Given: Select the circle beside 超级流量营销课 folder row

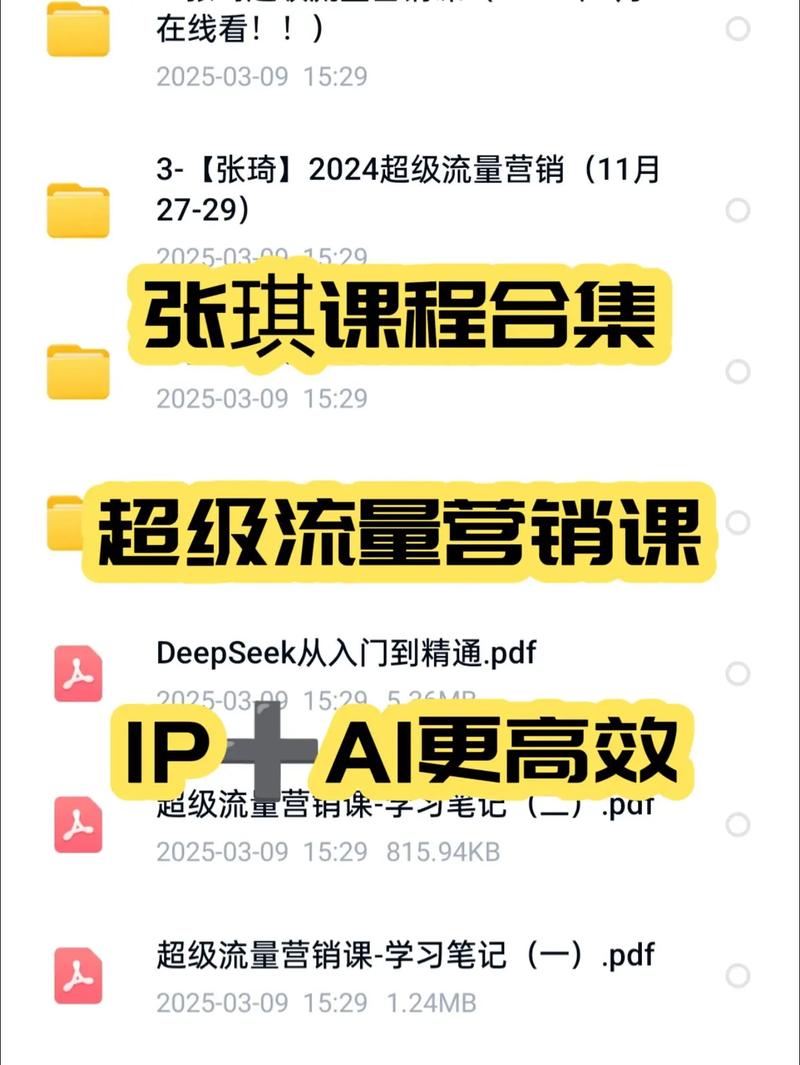Looking at the screenshot, I should coord(740,520).
